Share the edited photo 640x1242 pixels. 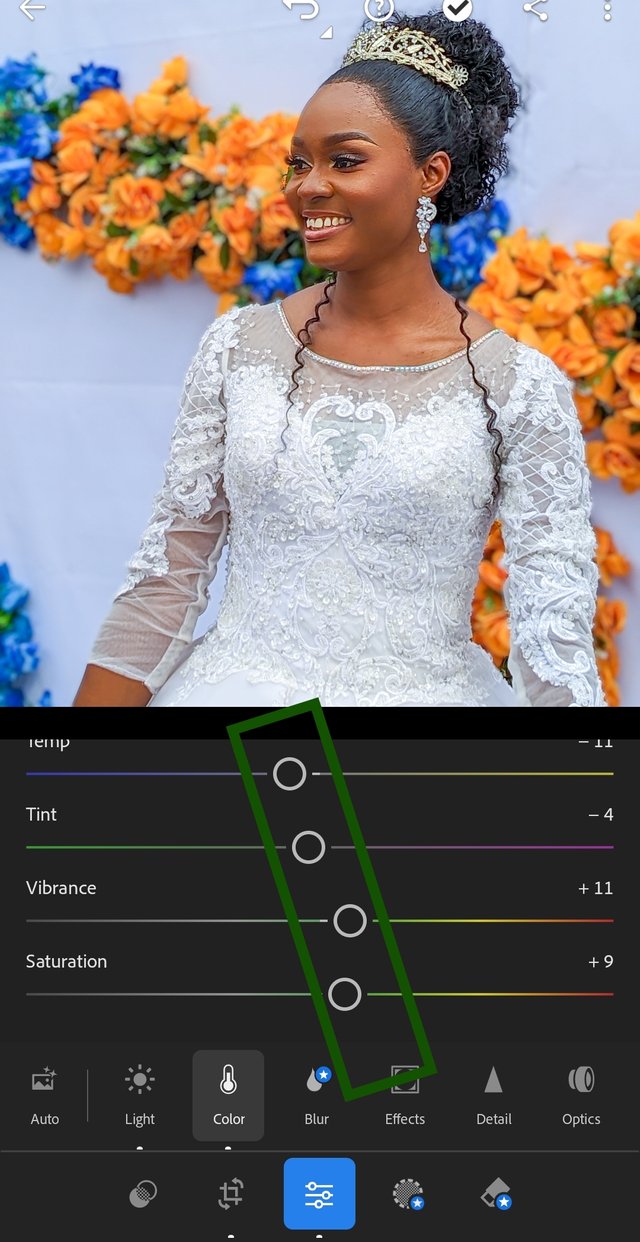(535, 10)
